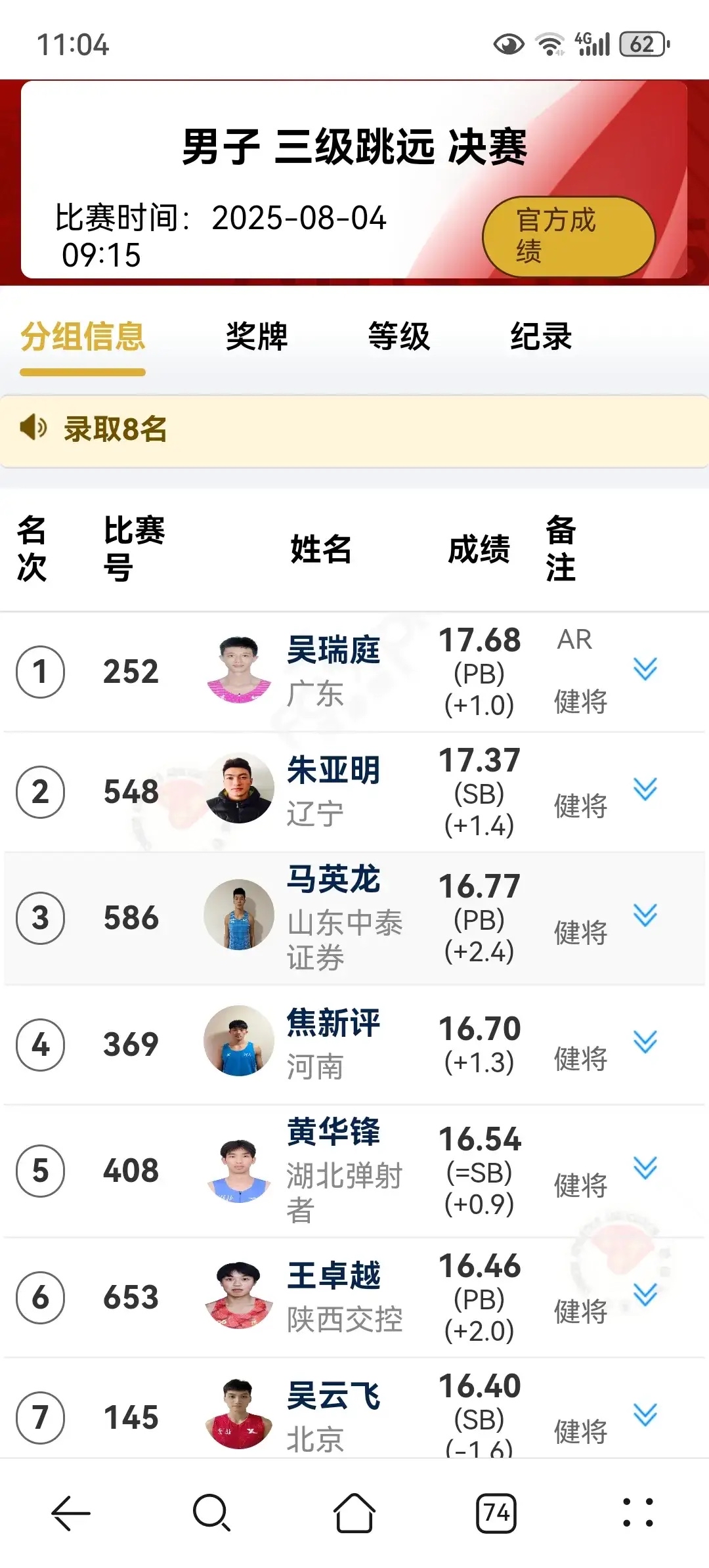This screenshot has height=1568, width=709.
Task: Tap the 官方成绩 button
Action: [569, 236]
